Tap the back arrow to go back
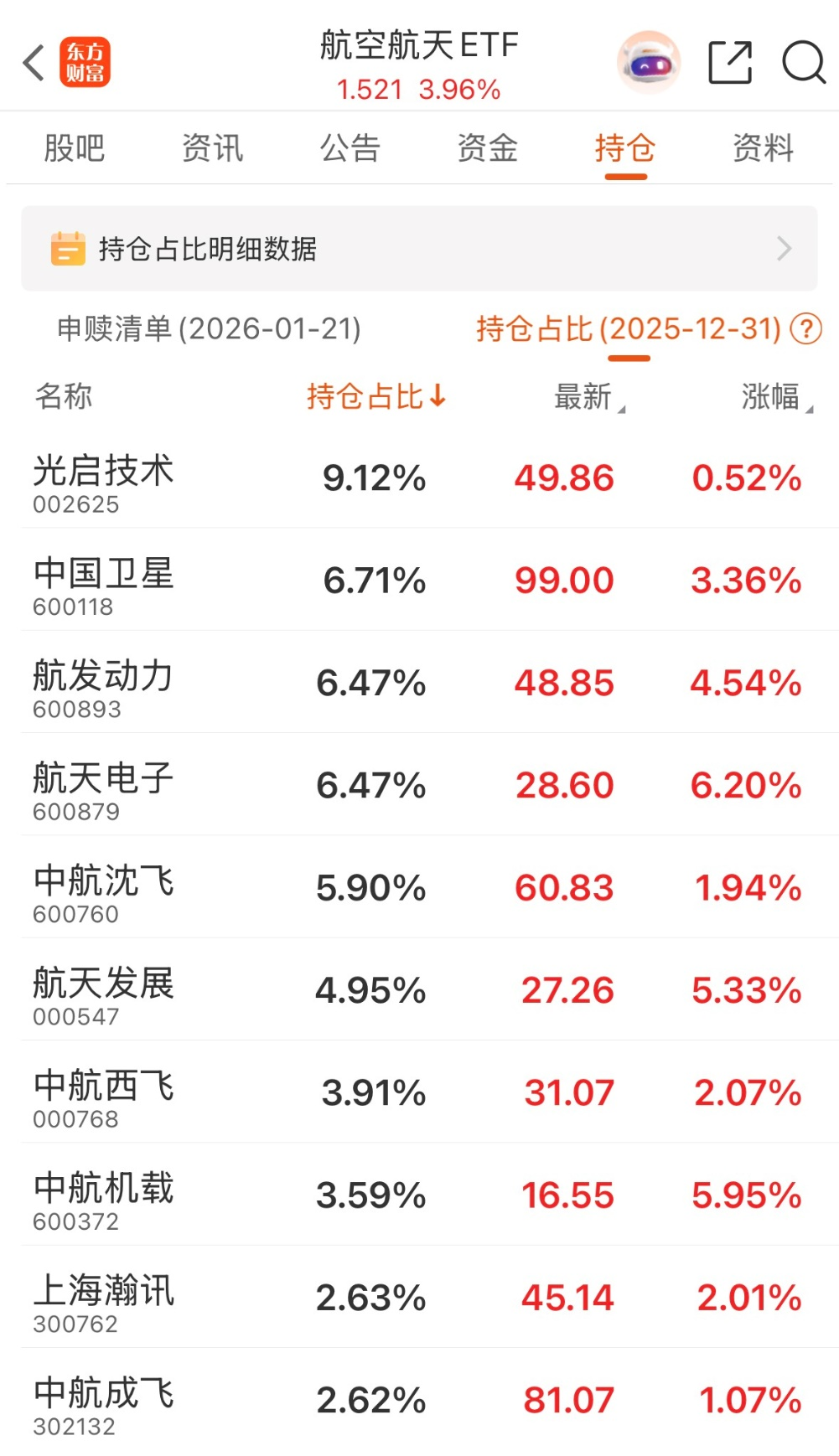This screenshot has height=1456, width=839. 33,63
